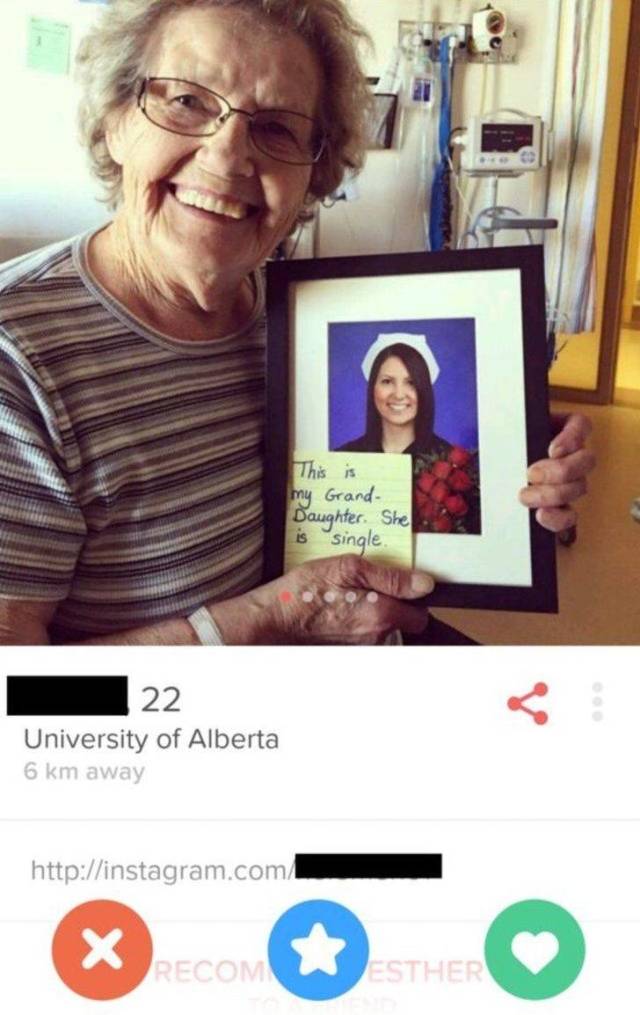Super like with the blue star
The height and width of the screenshot is (1015, 640).
tap(318, 949)
